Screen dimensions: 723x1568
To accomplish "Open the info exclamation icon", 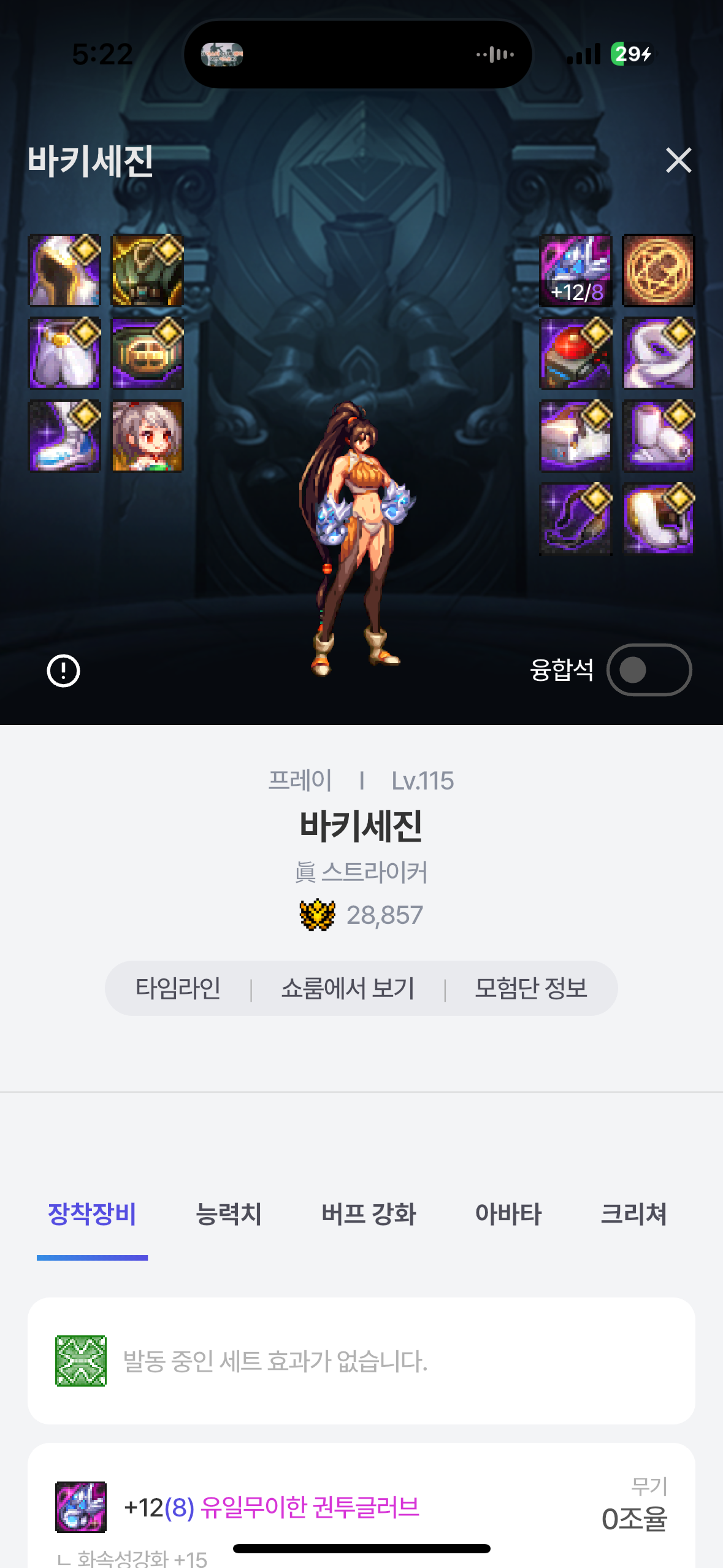I will click(63, 671).
